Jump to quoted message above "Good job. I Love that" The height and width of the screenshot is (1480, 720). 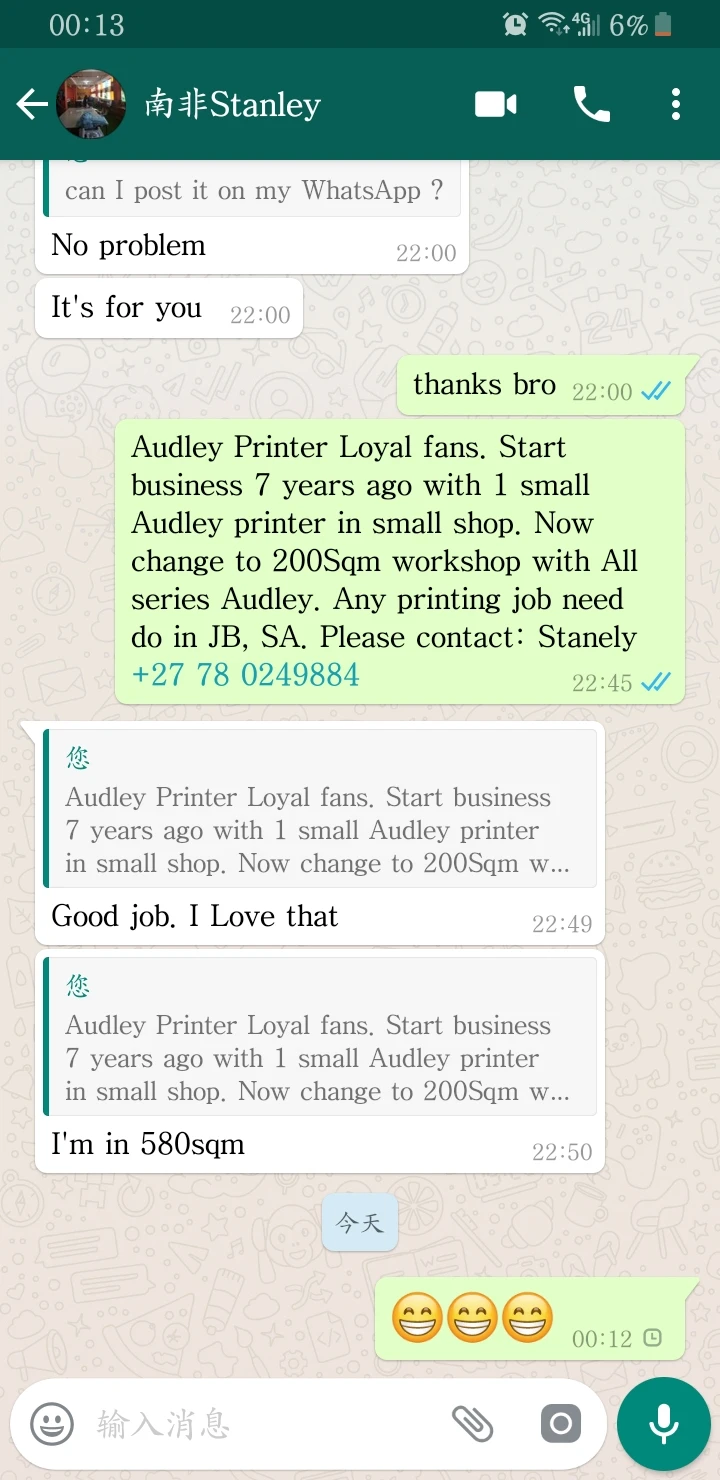pos(320,809)
